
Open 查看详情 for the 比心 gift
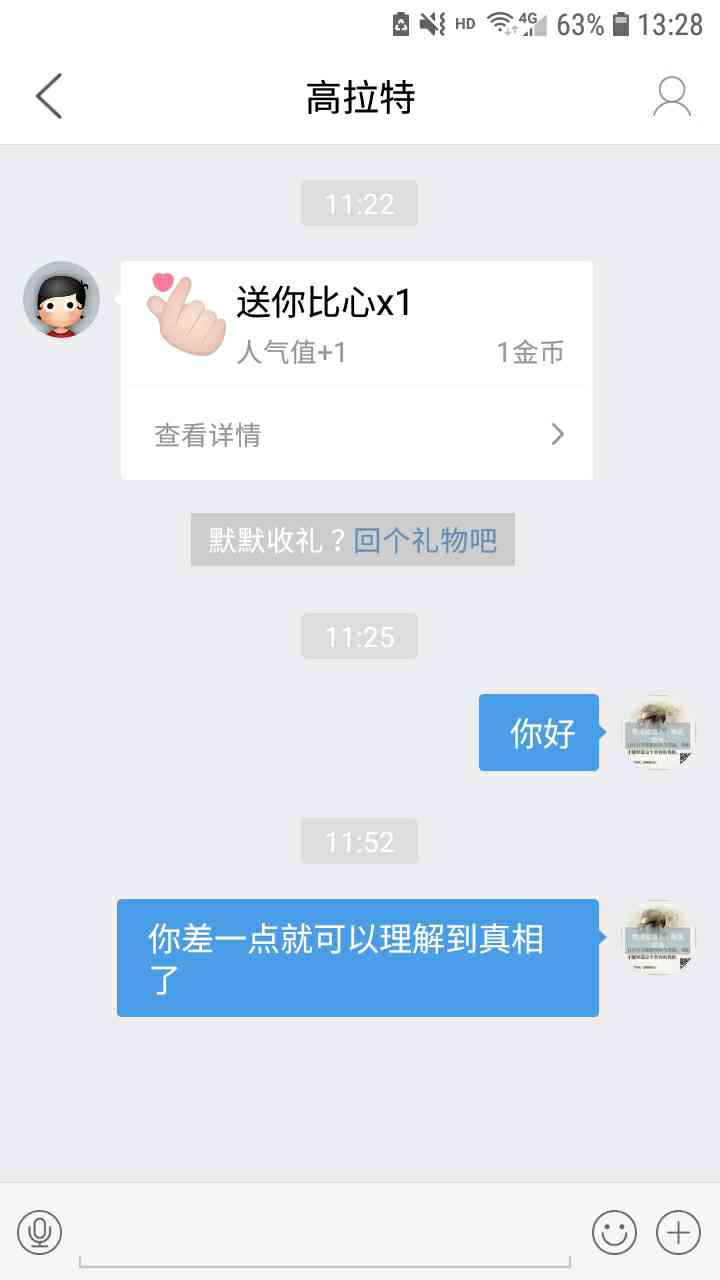357,435
